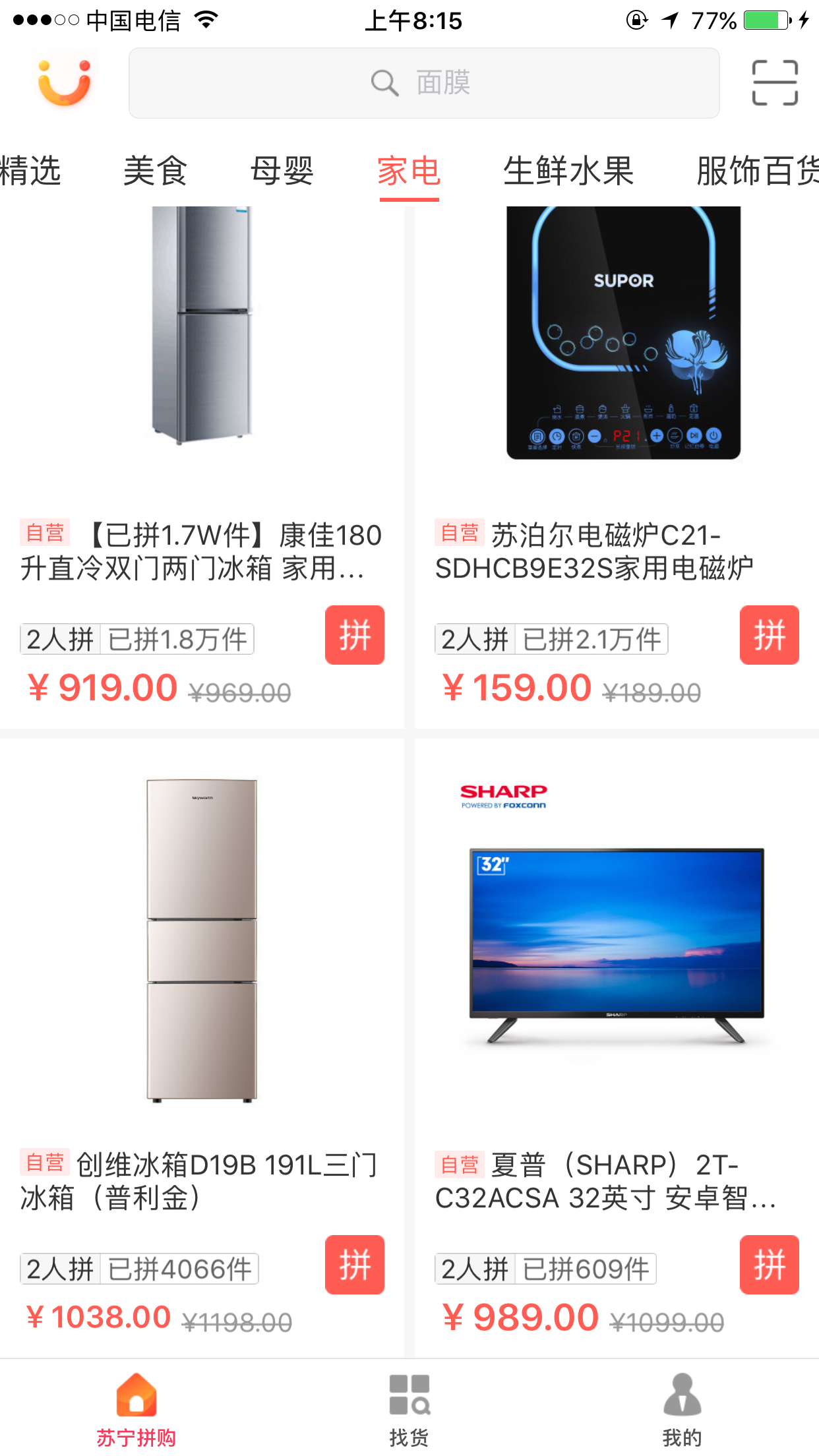
Task: Open the 创维冰箱D19B product card
Action: pyautogui.click(x=201, y=989)
